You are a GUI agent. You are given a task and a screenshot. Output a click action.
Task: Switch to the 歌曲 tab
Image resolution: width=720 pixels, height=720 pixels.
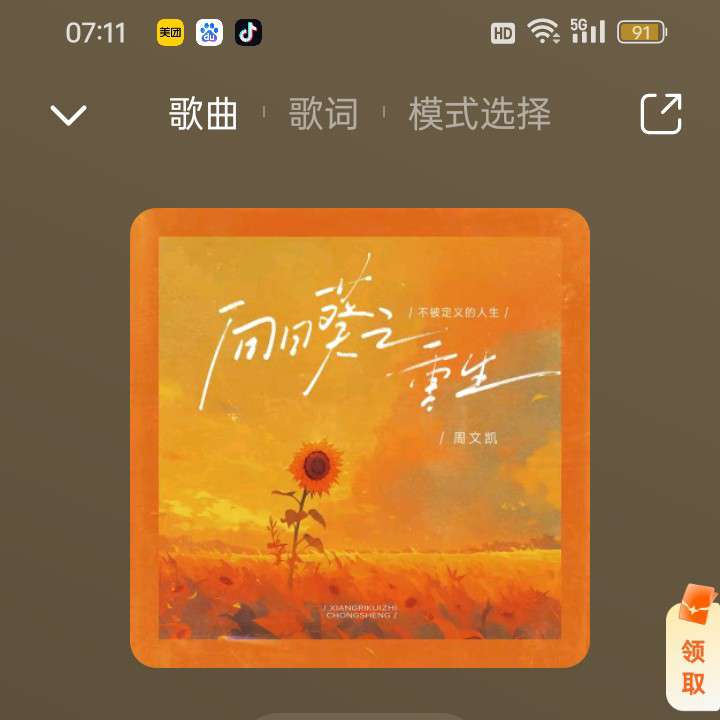pyautogui.click(x=203, y=114)
